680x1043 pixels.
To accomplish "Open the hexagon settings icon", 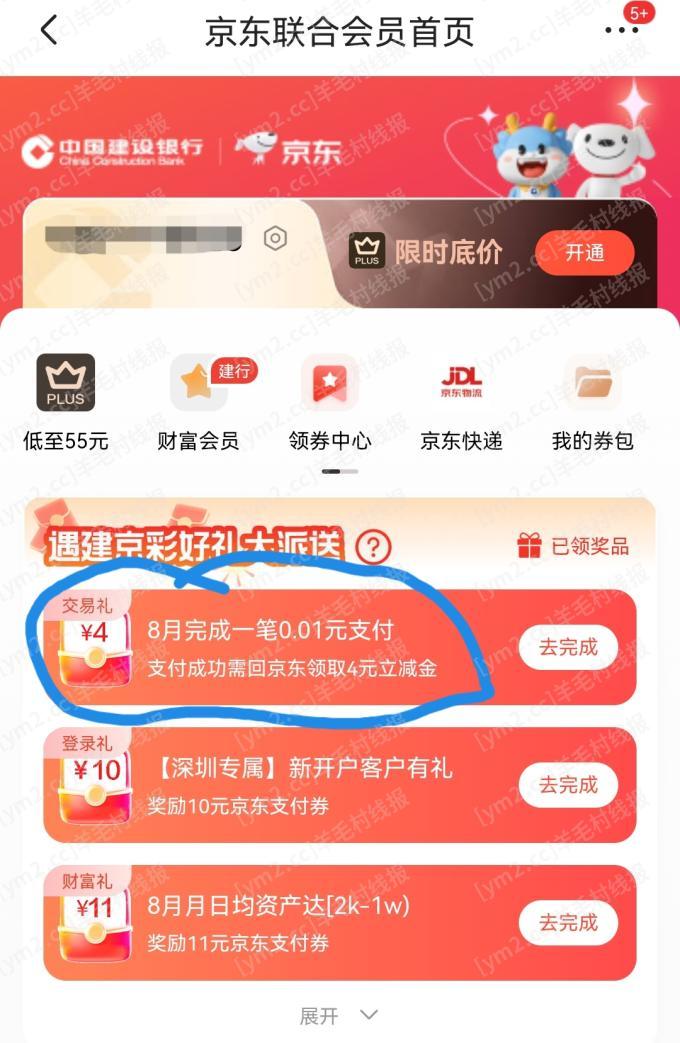I will 275,239.
